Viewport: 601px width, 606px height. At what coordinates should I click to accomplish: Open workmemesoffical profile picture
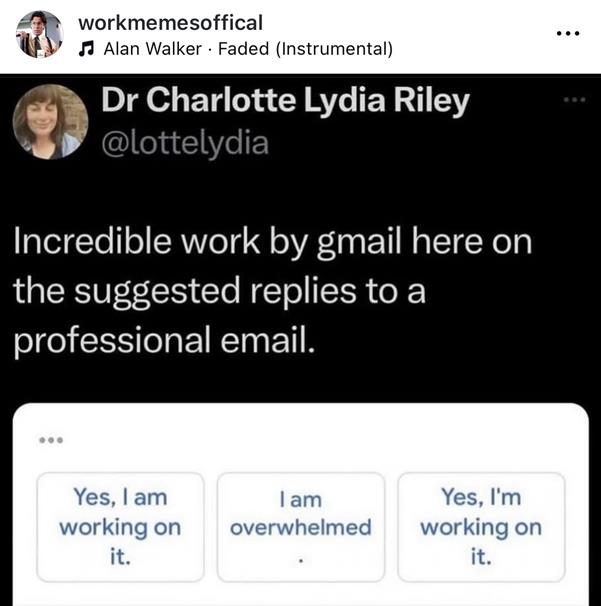click(x=39, y=34)
